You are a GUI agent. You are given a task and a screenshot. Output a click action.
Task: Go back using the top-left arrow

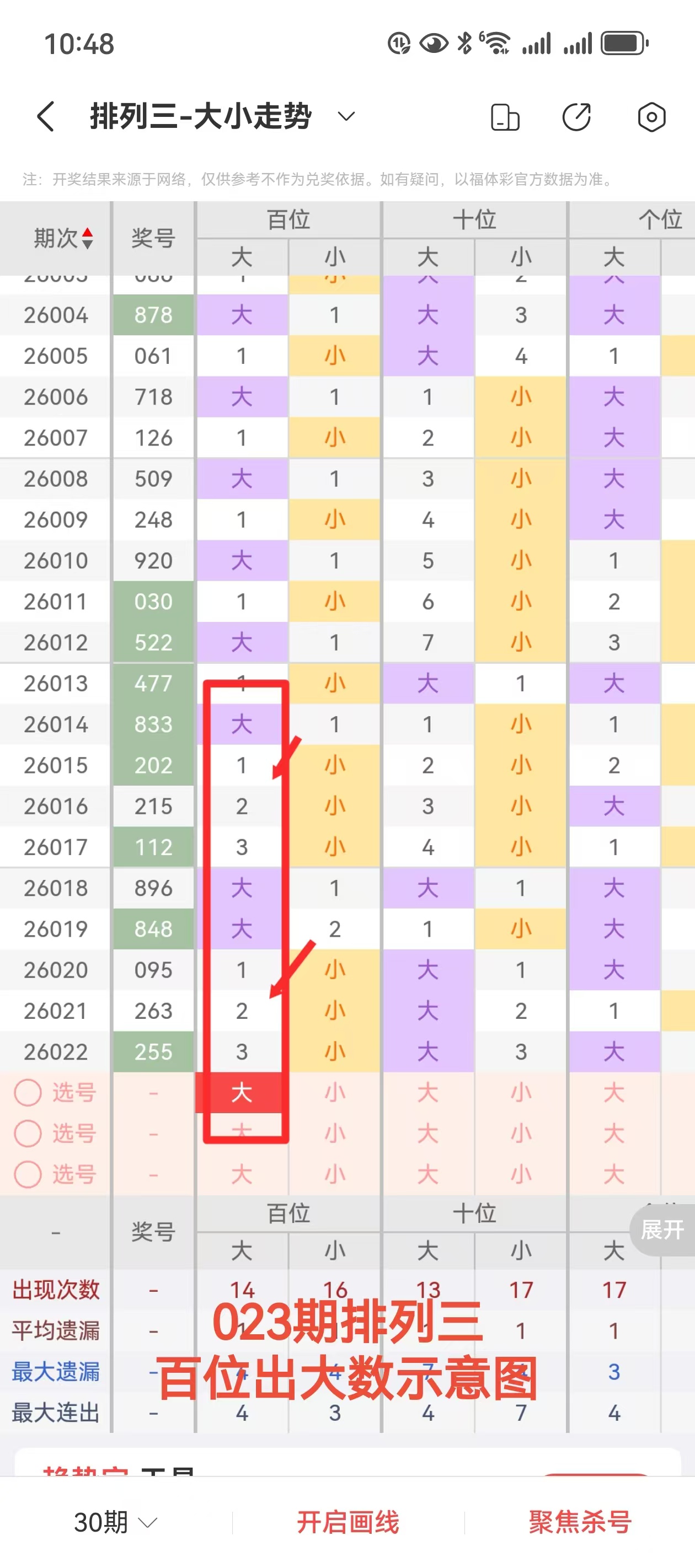point(46,116)
